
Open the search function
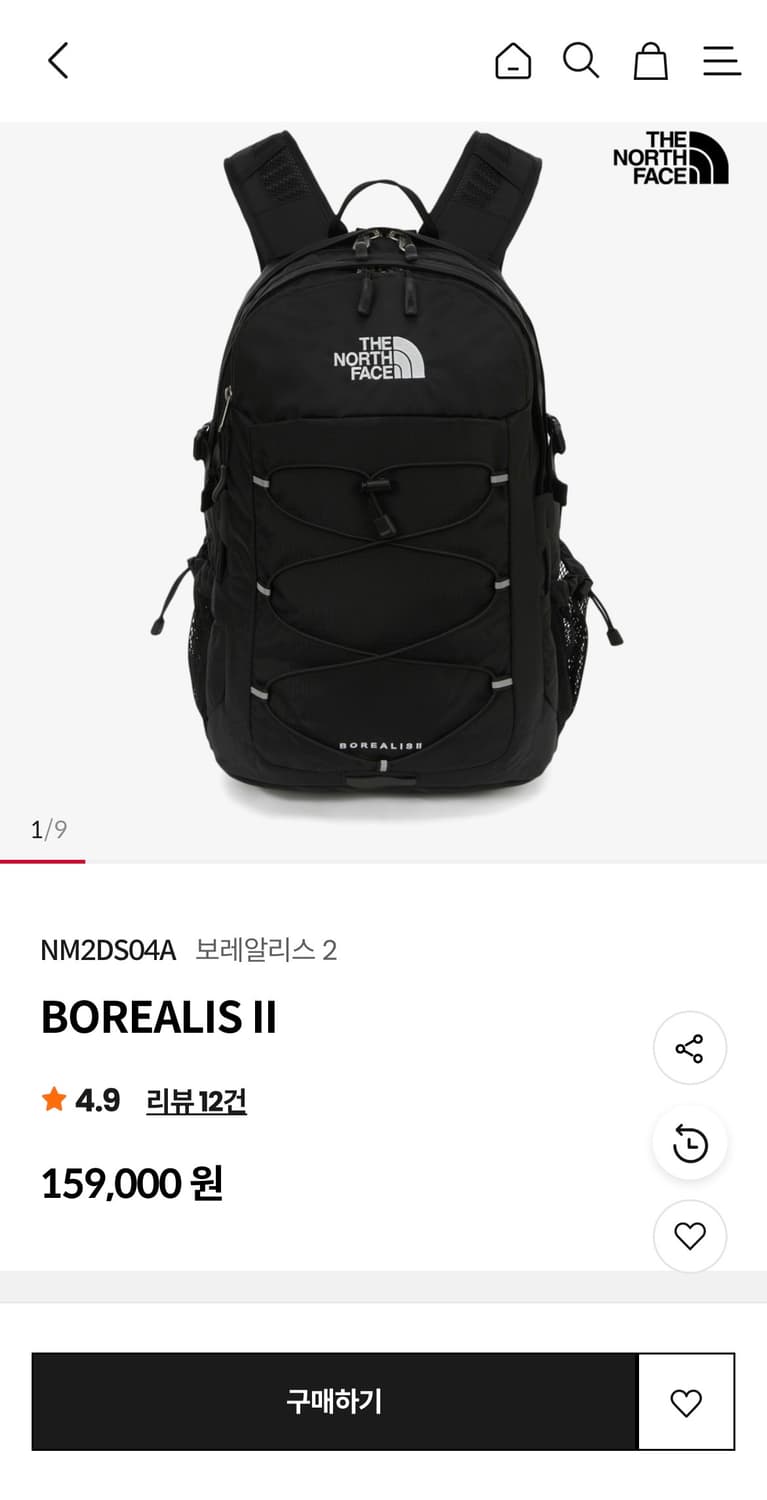pos(581,61)
